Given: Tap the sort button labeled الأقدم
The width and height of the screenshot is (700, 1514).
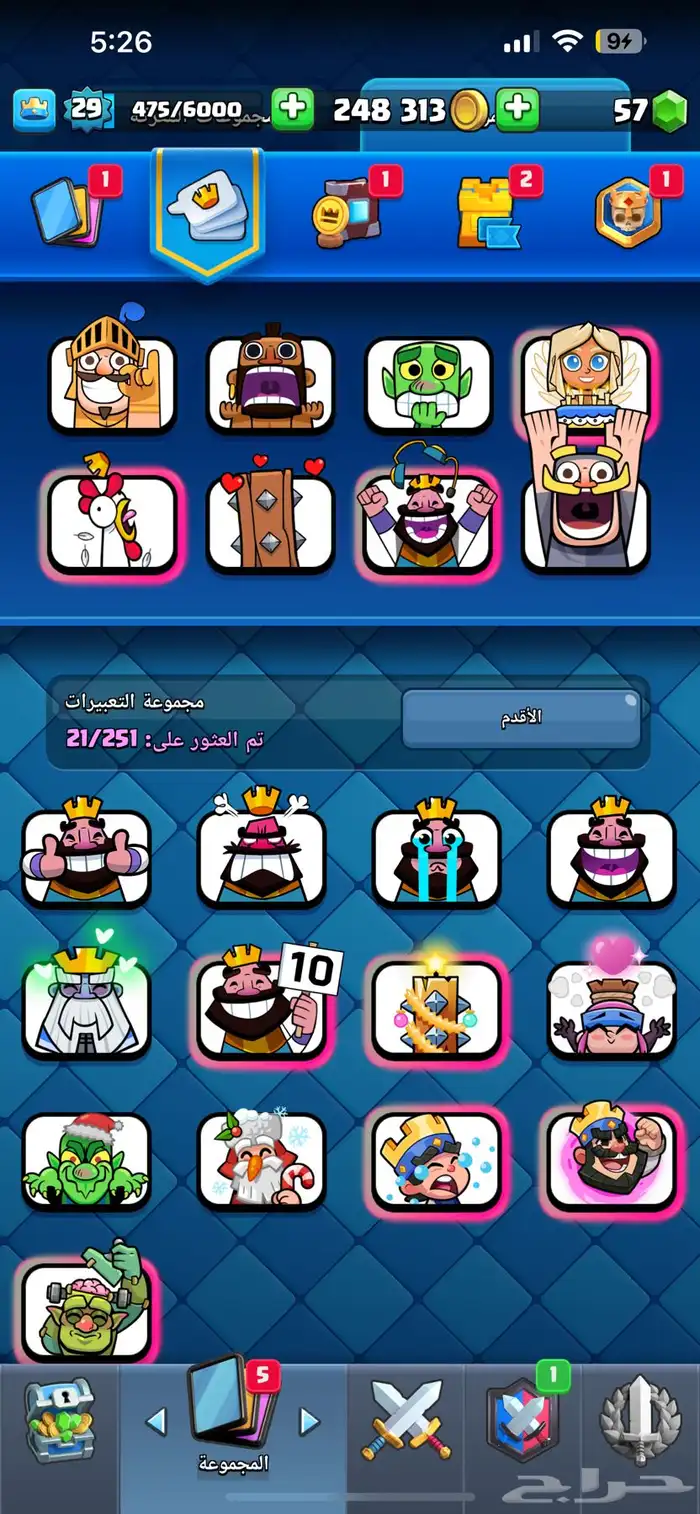Looking at the screenshot, I should [x=521, y=717].
